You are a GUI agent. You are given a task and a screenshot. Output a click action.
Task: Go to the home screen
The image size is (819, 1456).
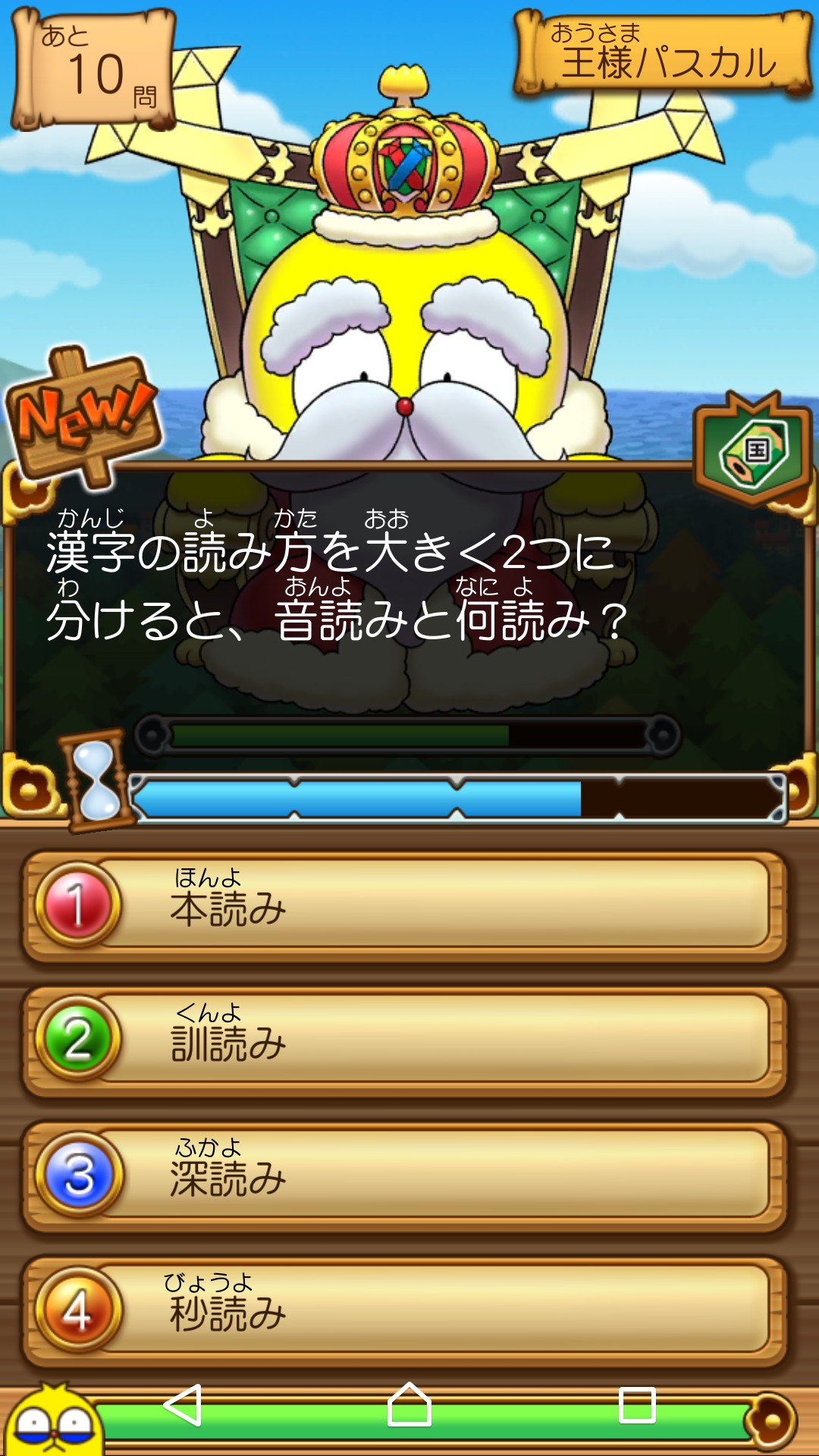coord(409,1404)
